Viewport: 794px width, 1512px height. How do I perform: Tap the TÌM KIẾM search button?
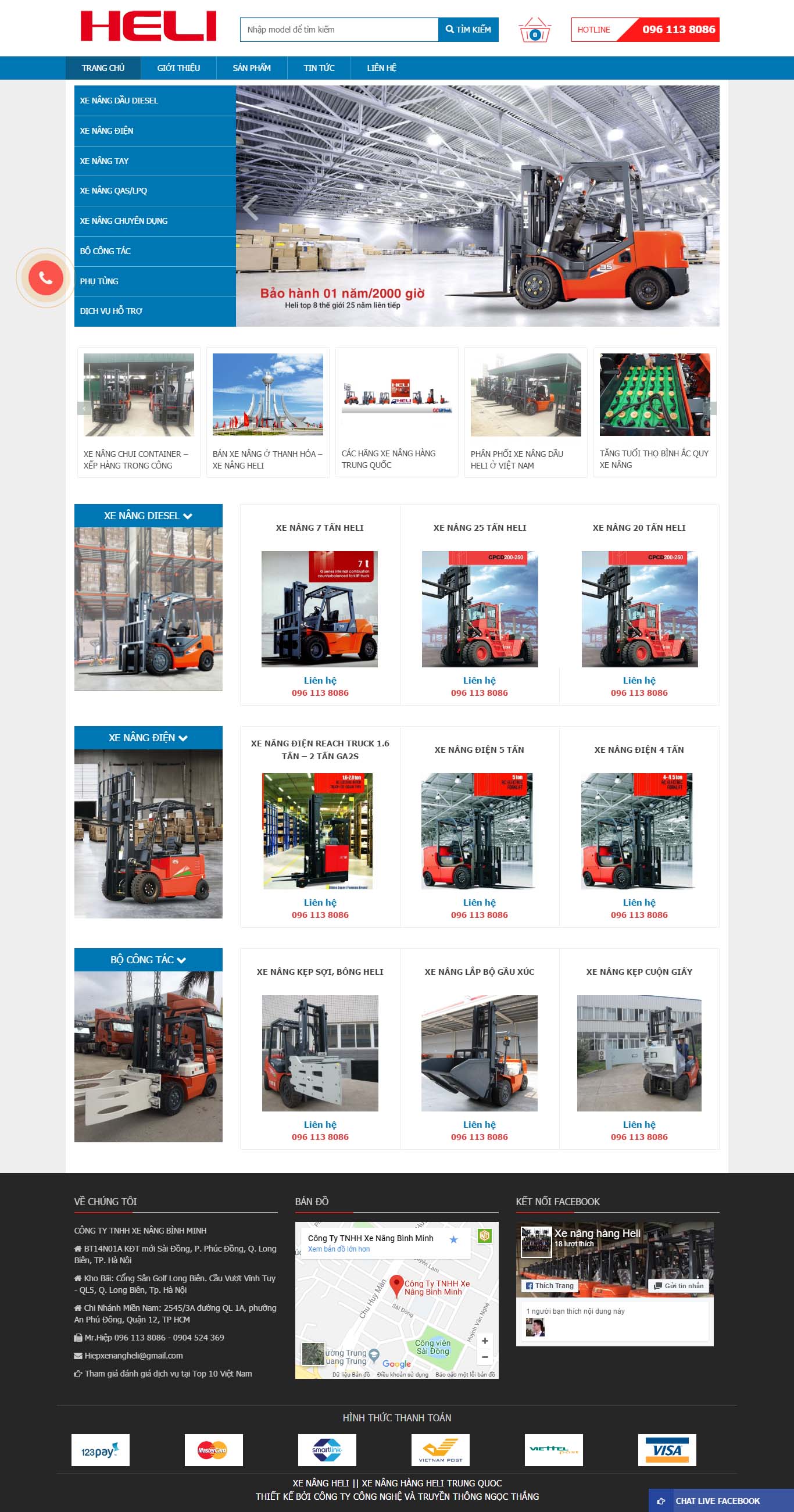468,29
